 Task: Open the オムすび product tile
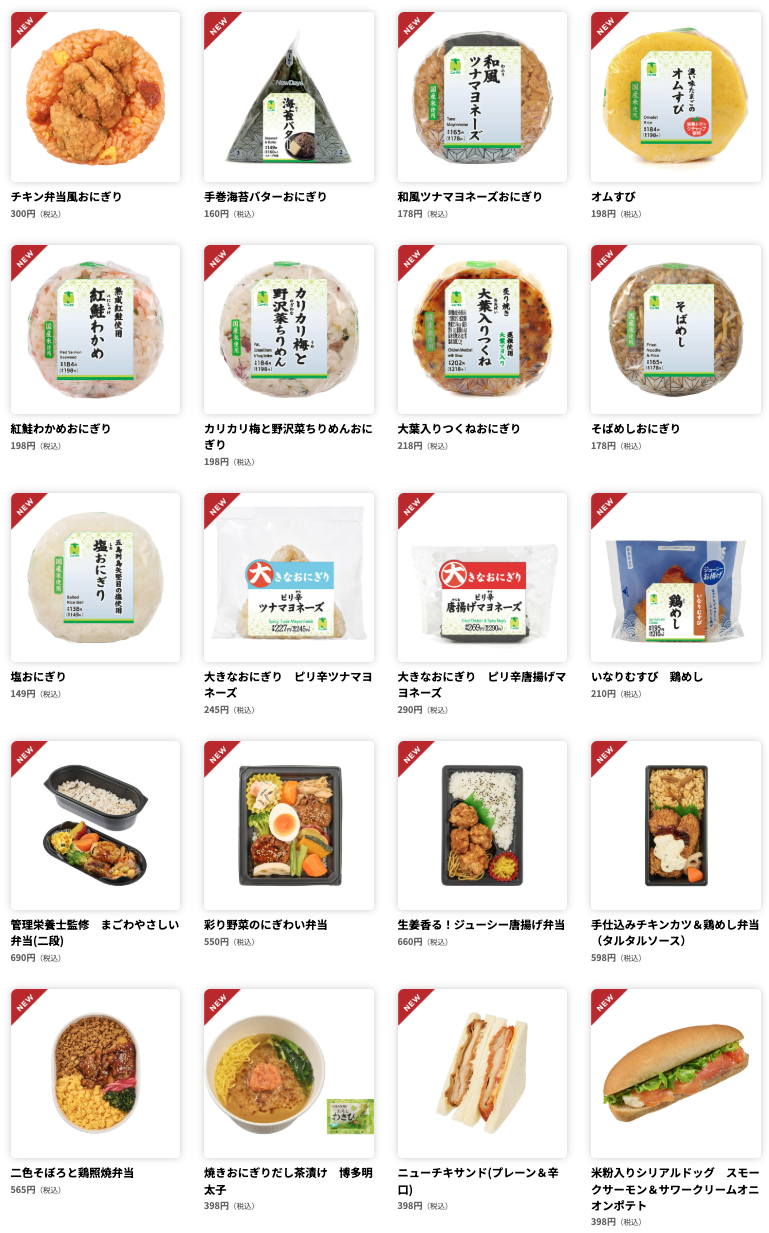675,97
